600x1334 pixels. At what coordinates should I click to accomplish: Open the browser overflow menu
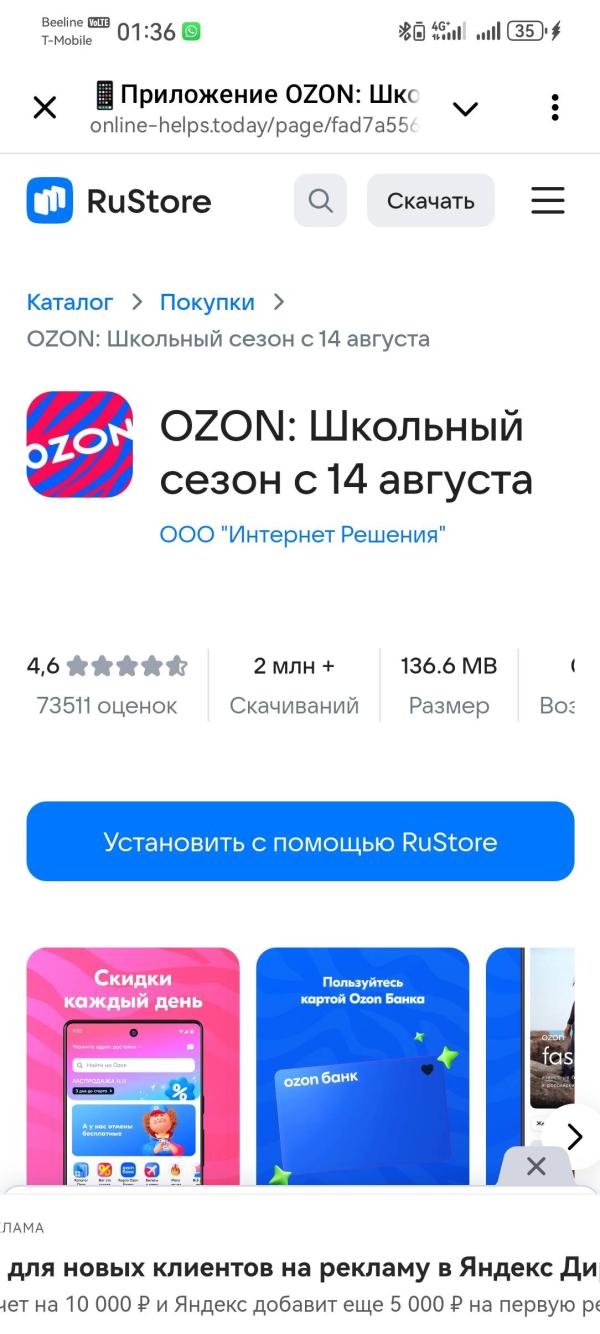pos(555,108)
